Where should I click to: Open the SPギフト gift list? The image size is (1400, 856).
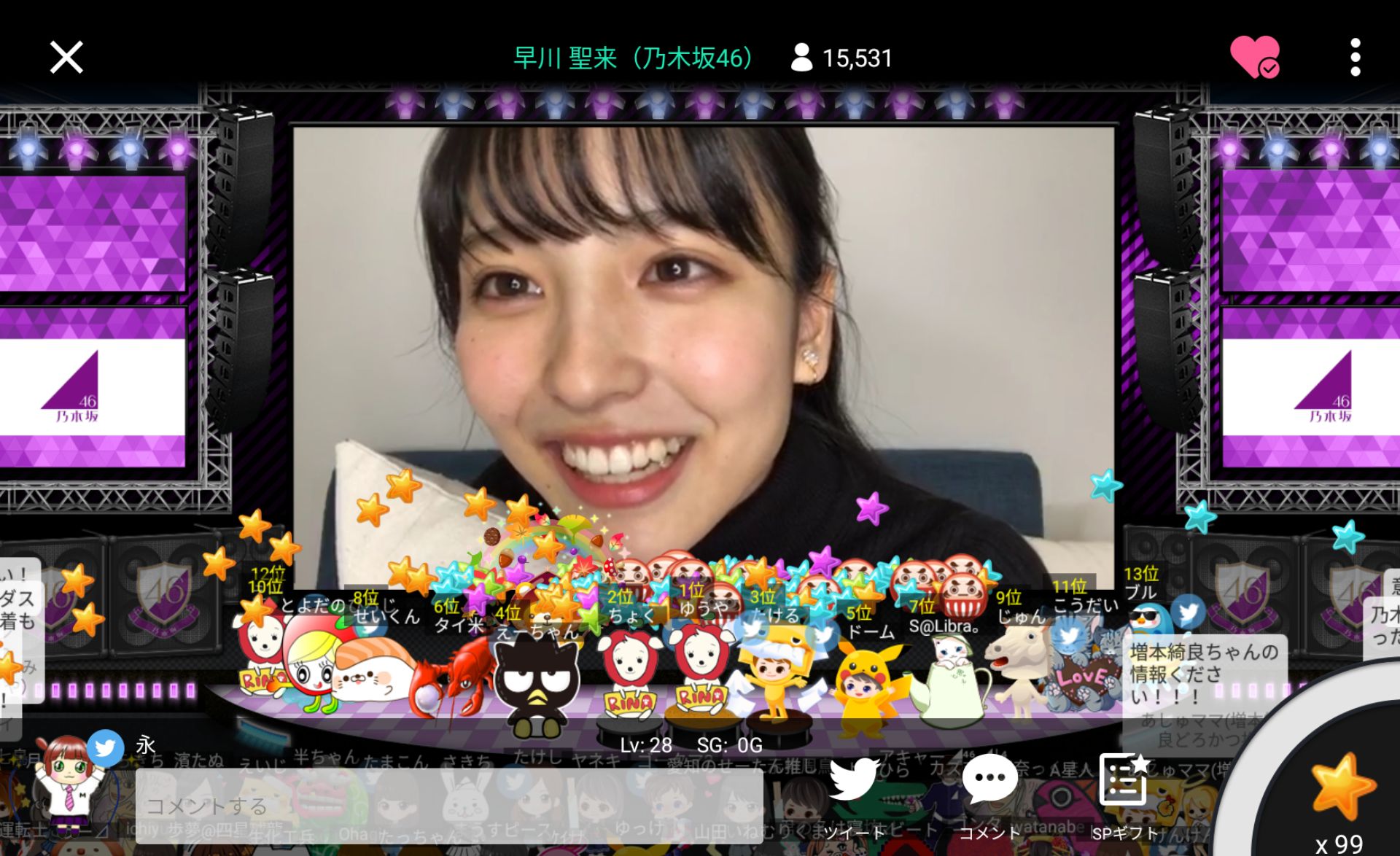[1124, 782]
